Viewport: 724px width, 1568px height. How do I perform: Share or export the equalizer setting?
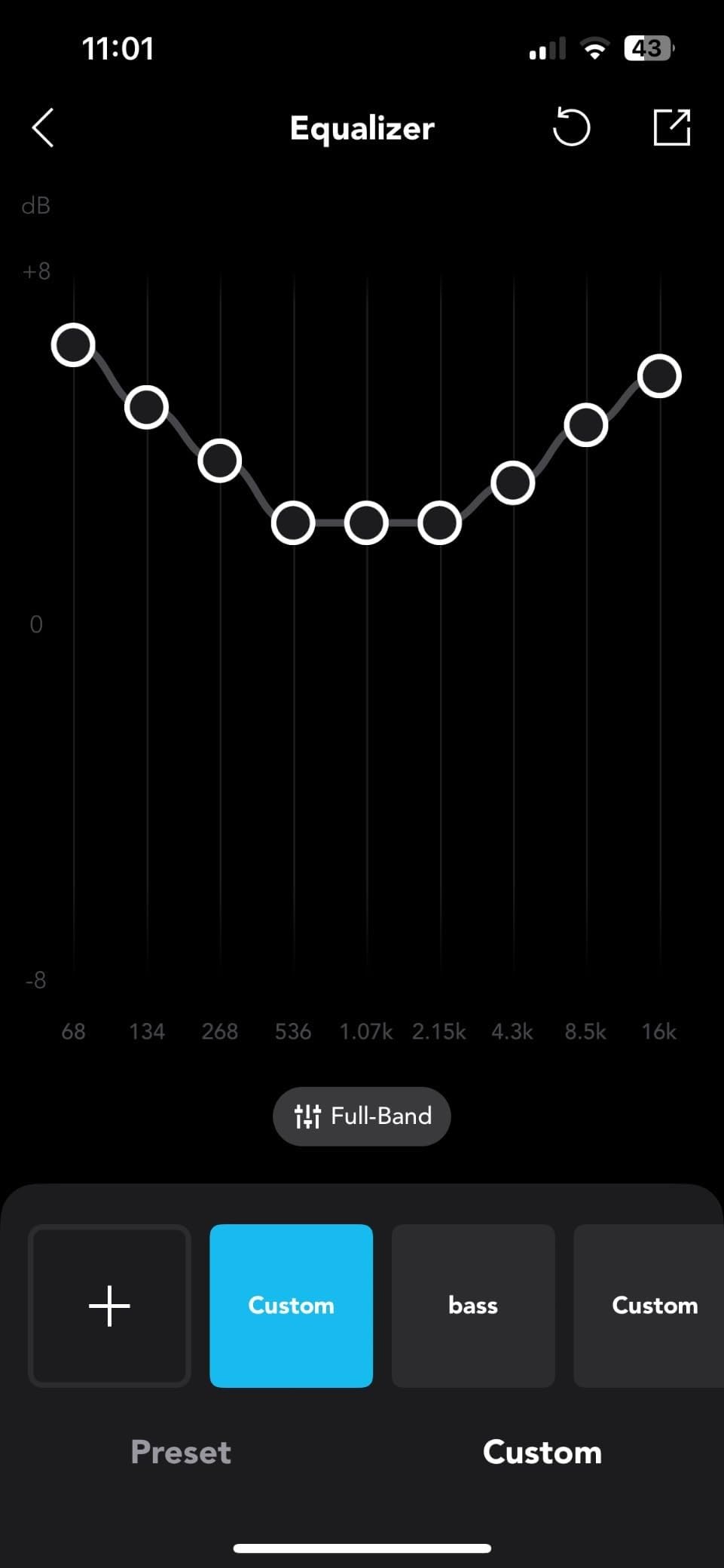[x=671, y=127]
